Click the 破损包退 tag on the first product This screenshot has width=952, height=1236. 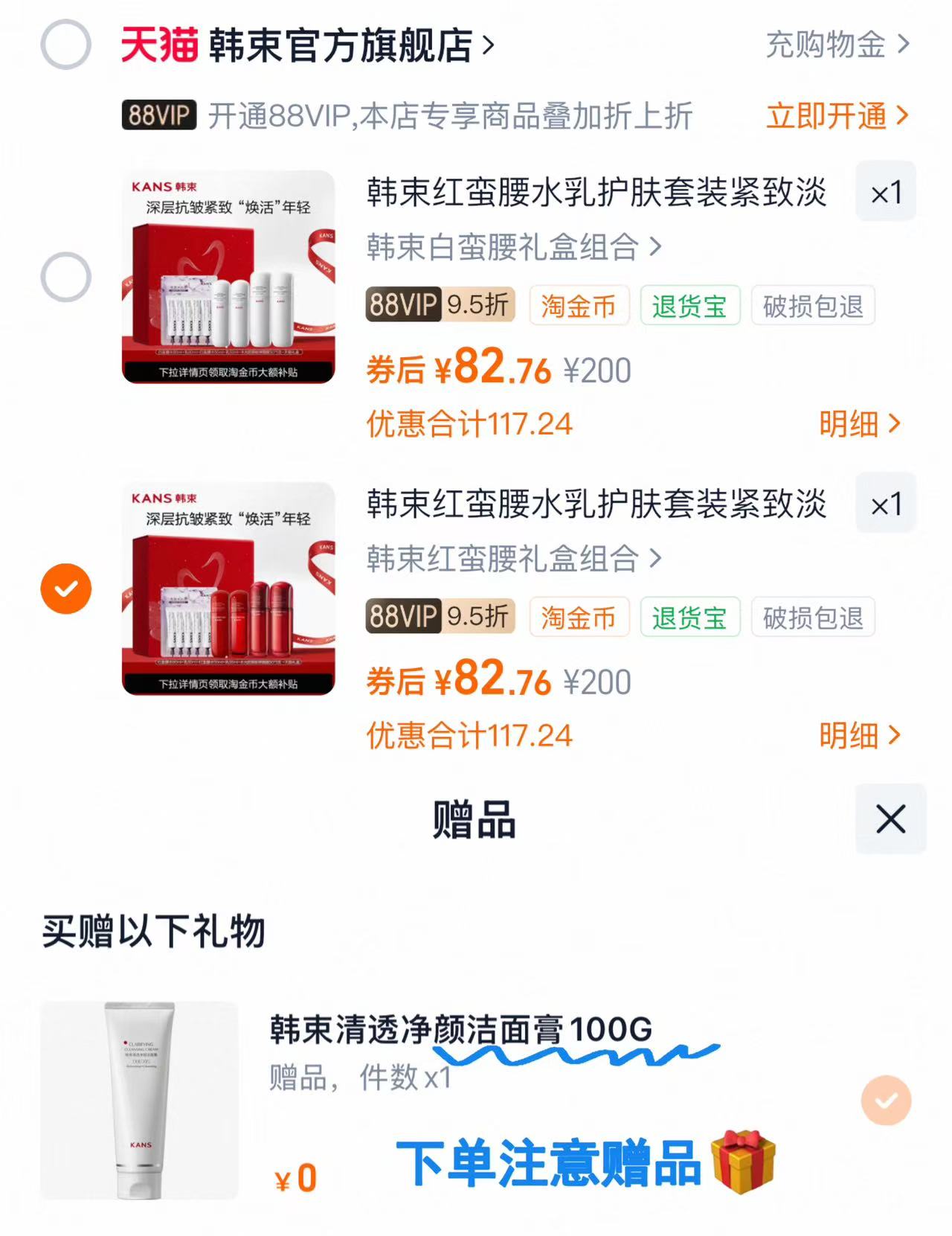813,305
